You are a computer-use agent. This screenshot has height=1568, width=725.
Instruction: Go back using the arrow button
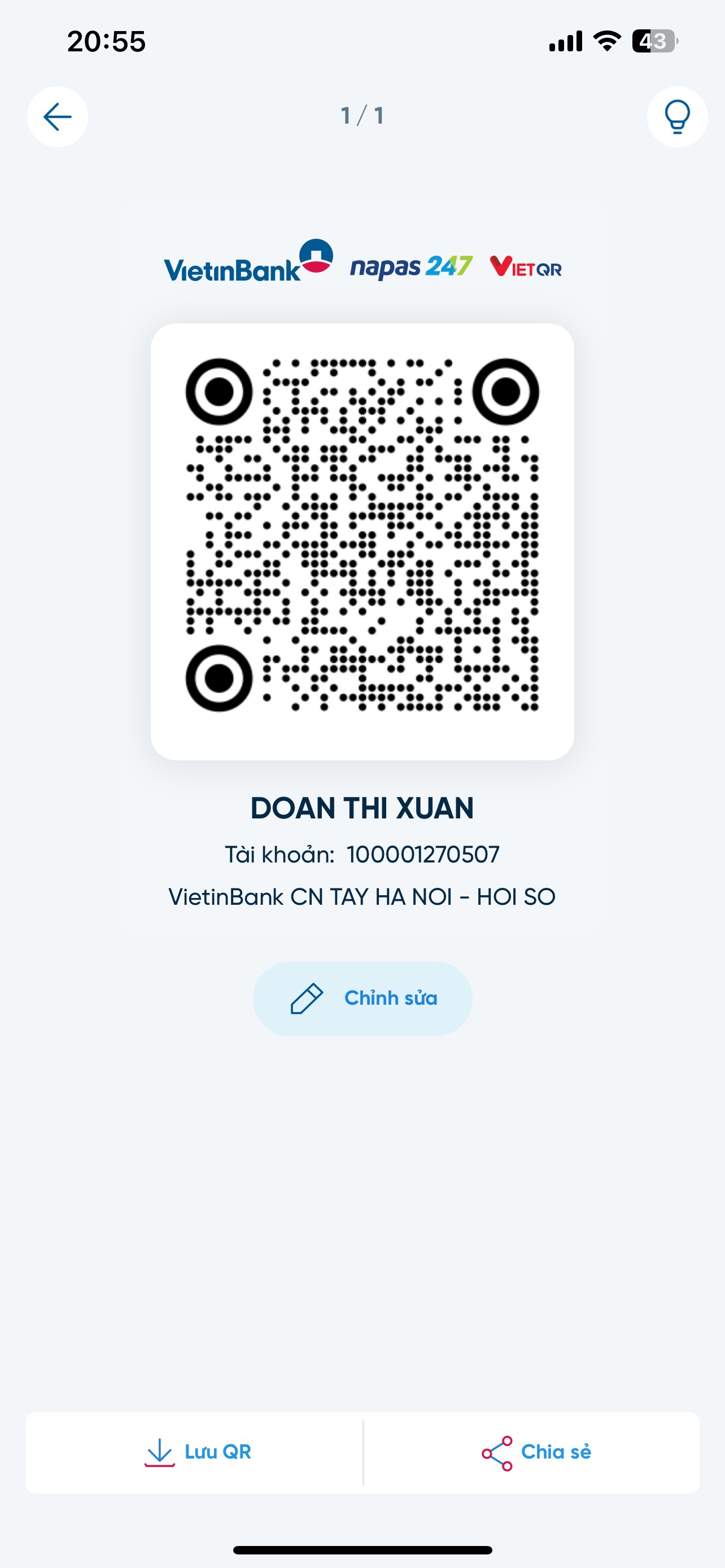pos(57,116)
